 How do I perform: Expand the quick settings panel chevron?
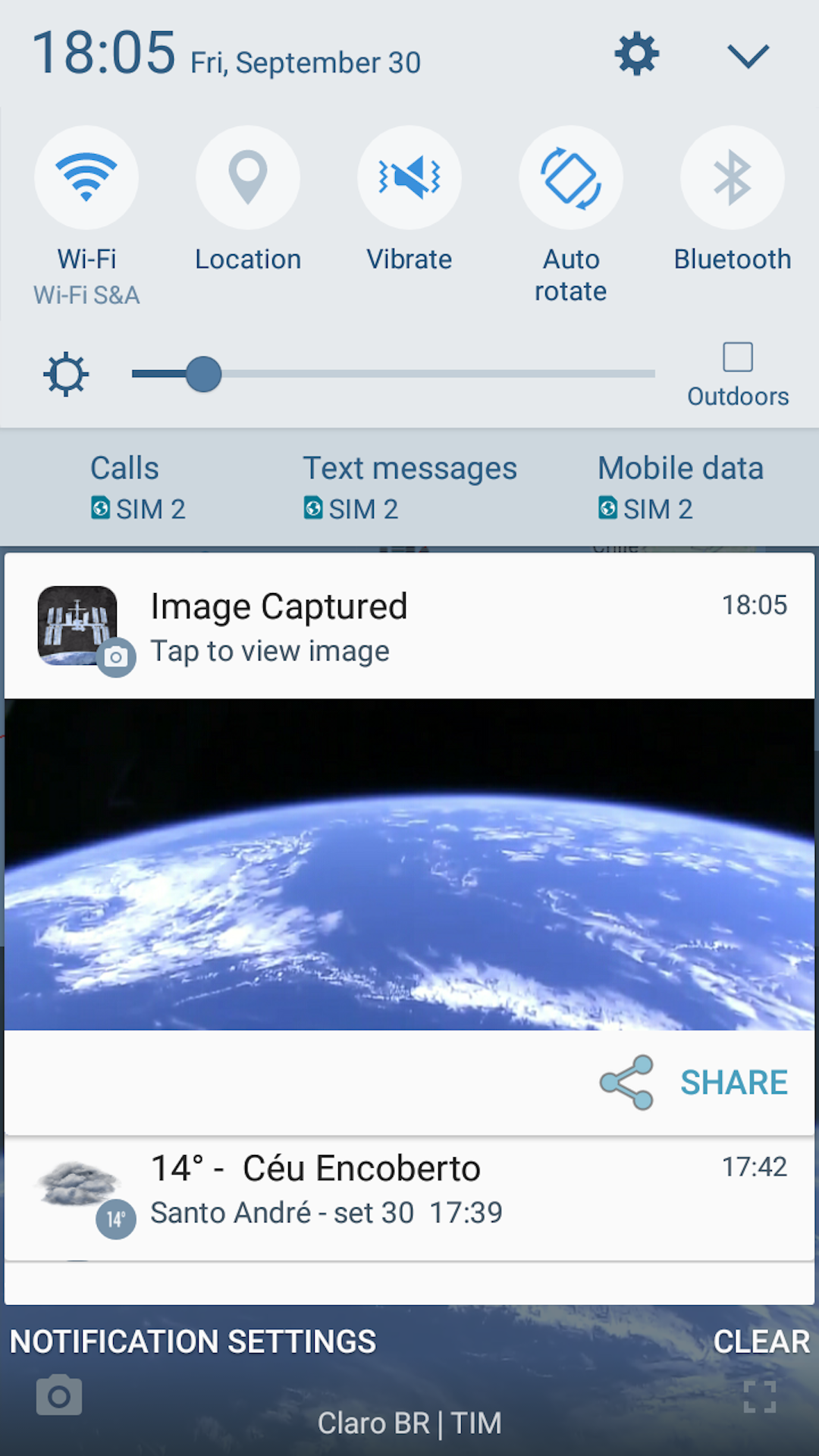tap(748, 55)
